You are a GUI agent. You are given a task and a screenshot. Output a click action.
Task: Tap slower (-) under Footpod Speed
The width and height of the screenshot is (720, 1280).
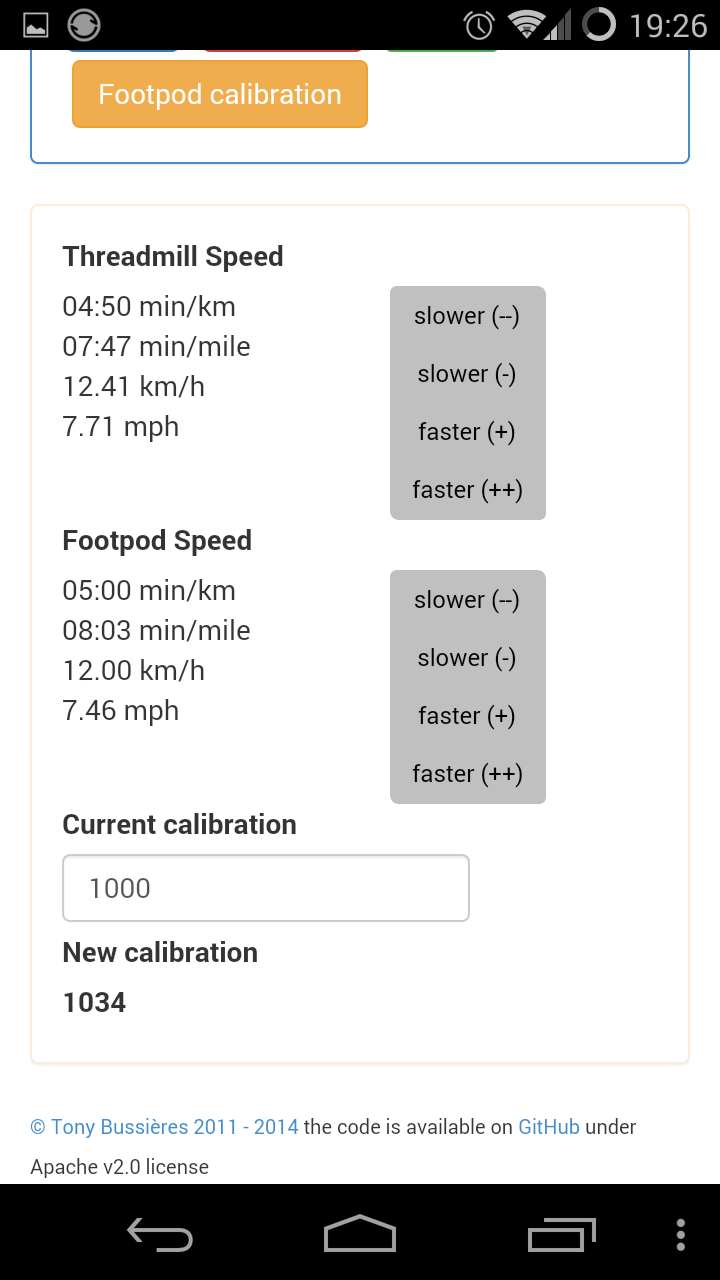(468, 658)
